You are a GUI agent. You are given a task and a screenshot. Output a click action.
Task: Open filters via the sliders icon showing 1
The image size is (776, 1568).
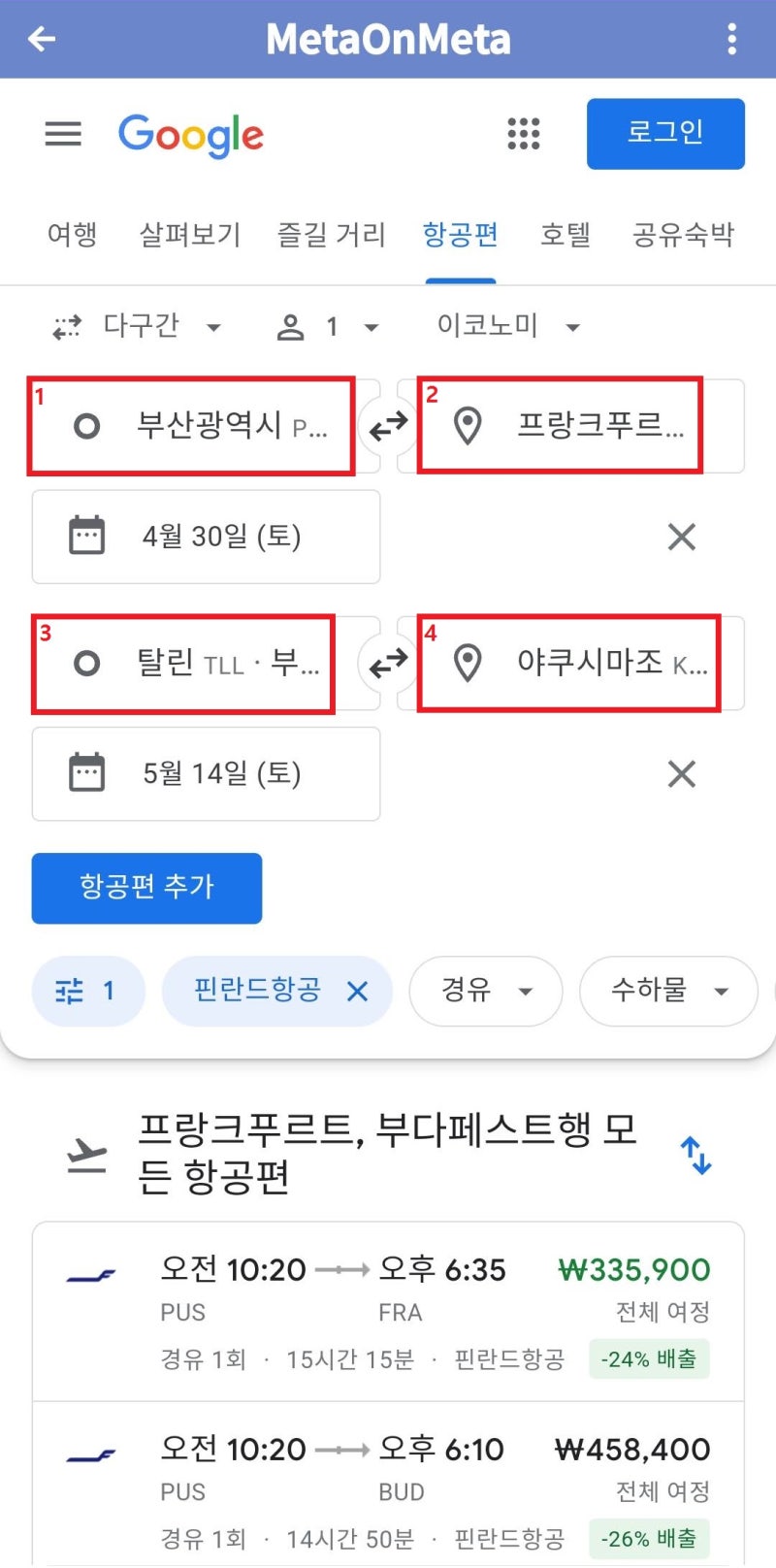88,991
